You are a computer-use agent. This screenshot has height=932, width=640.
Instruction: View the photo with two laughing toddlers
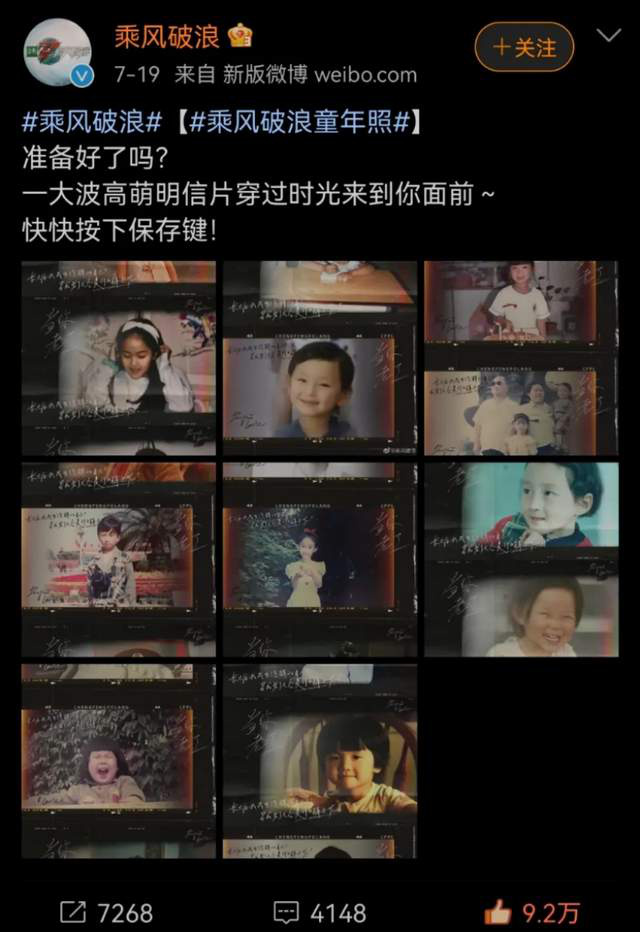click(x=521, y=559)
